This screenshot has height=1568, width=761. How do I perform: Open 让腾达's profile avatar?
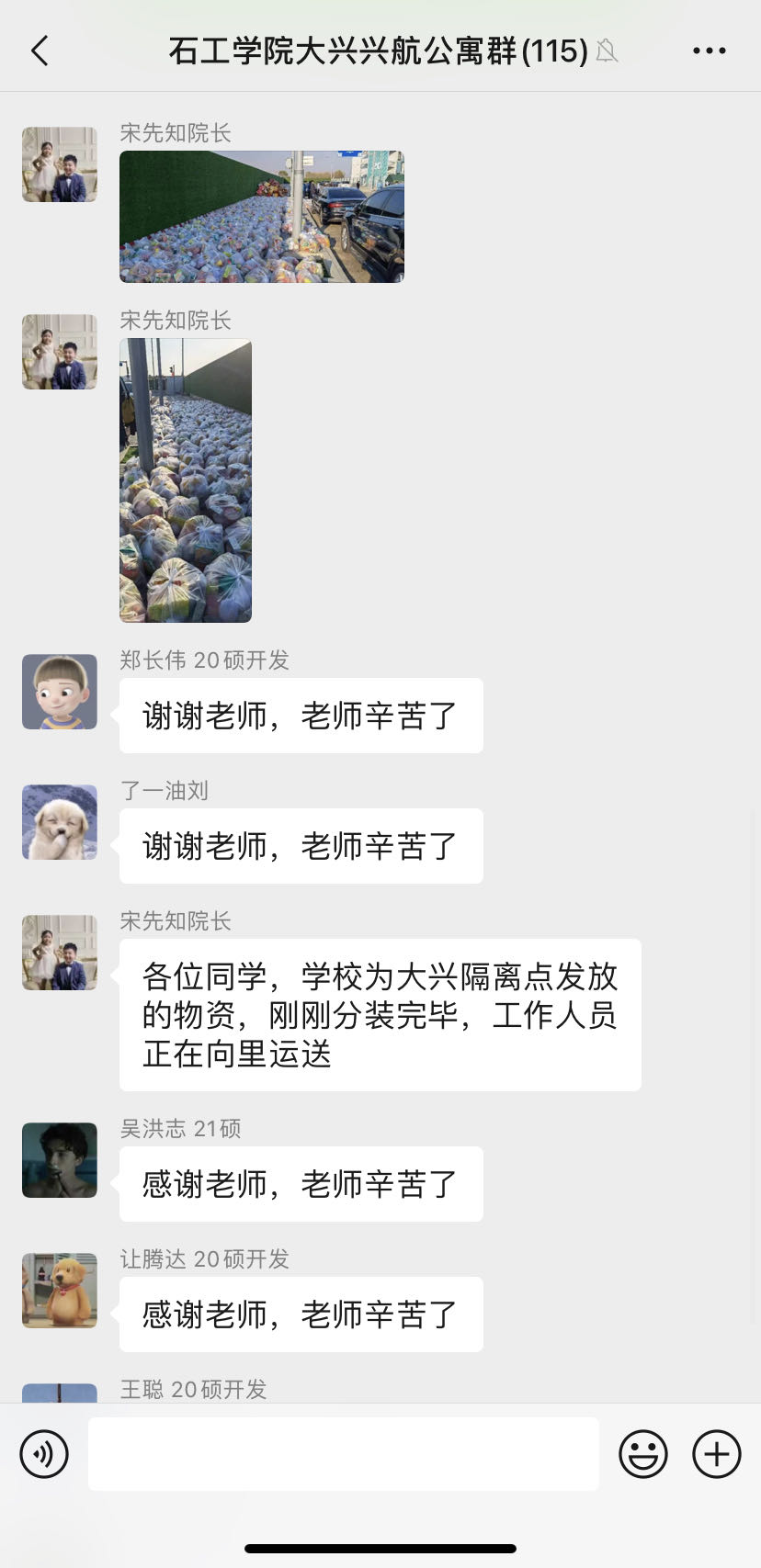click(x=60, y=1291)
